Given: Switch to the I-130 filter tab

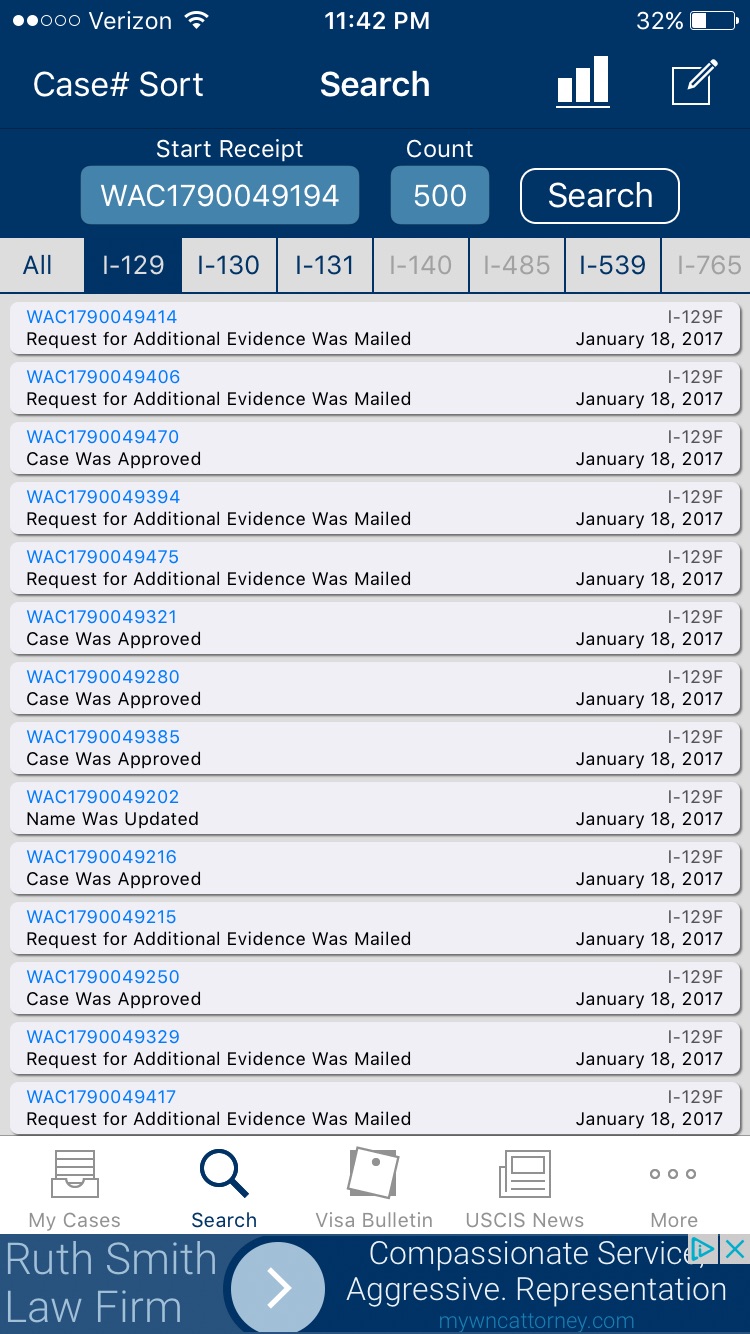Looking at the screenshot, I should pyautogui.click(x=229, y=265).
